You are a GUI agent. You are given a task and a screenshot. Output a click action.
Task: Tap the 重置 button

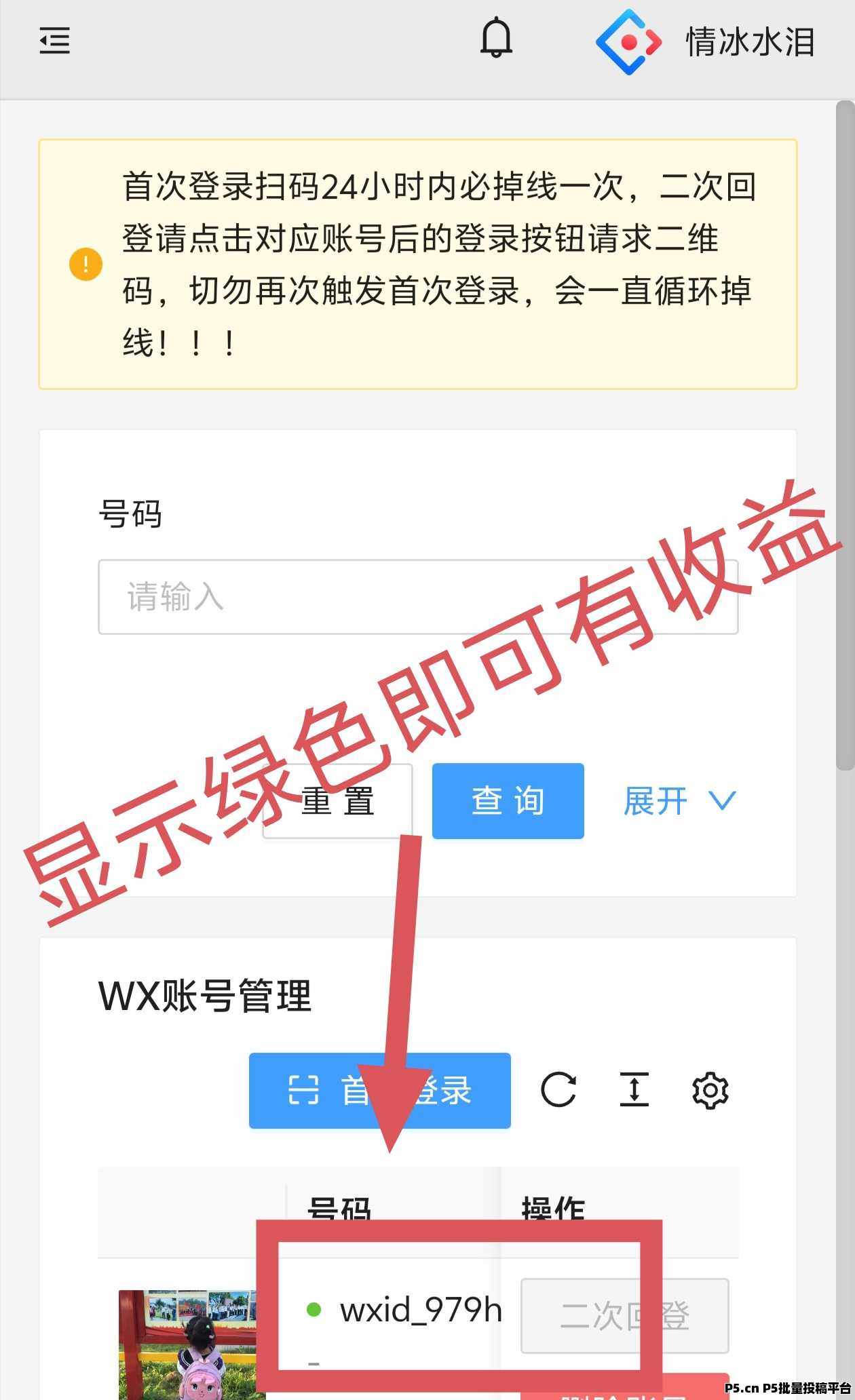point(337,801)
